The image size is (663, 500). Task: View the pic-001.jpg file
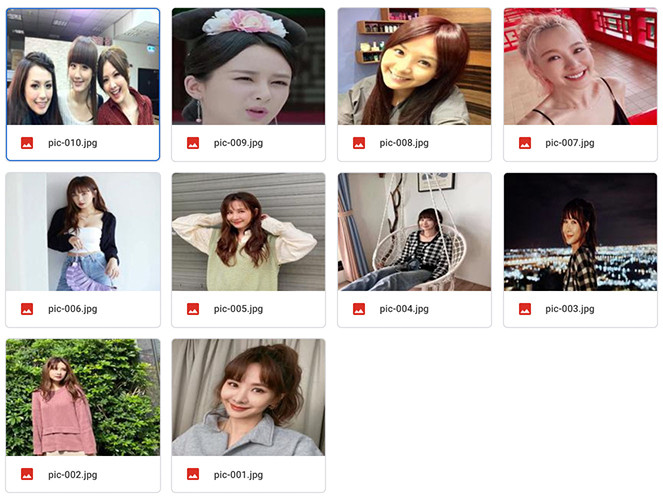tap(248, 415)
